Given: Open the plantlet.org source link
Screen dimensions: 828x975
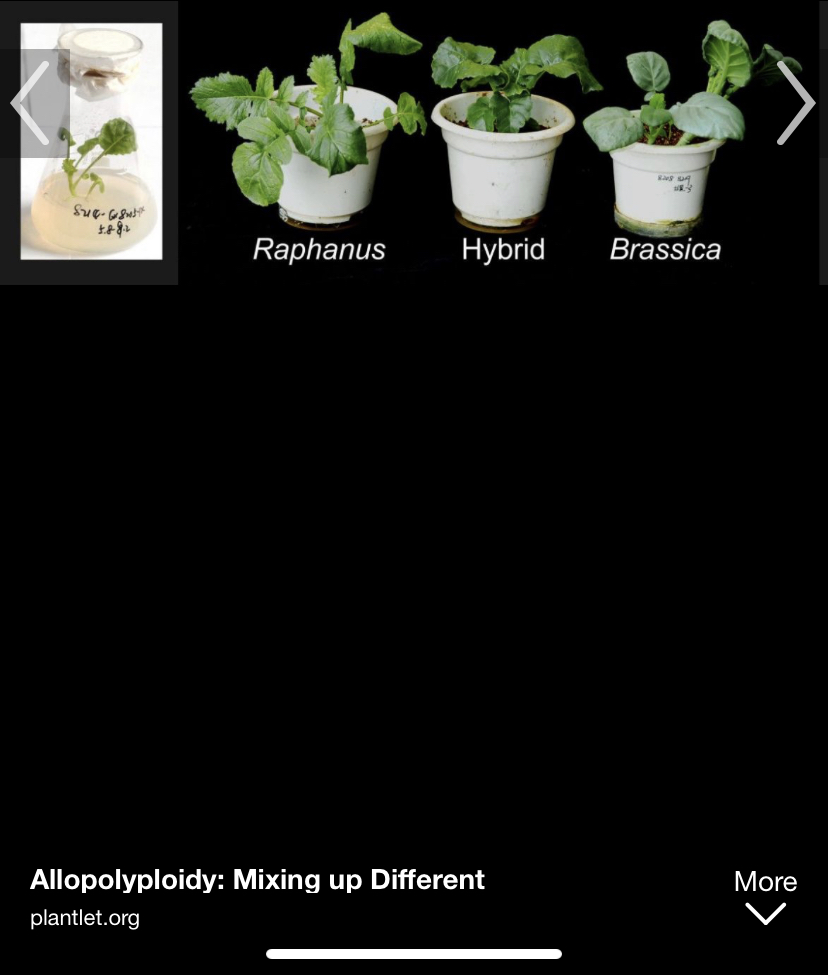Looking at the screenshot, I should (x=85, y=917).
